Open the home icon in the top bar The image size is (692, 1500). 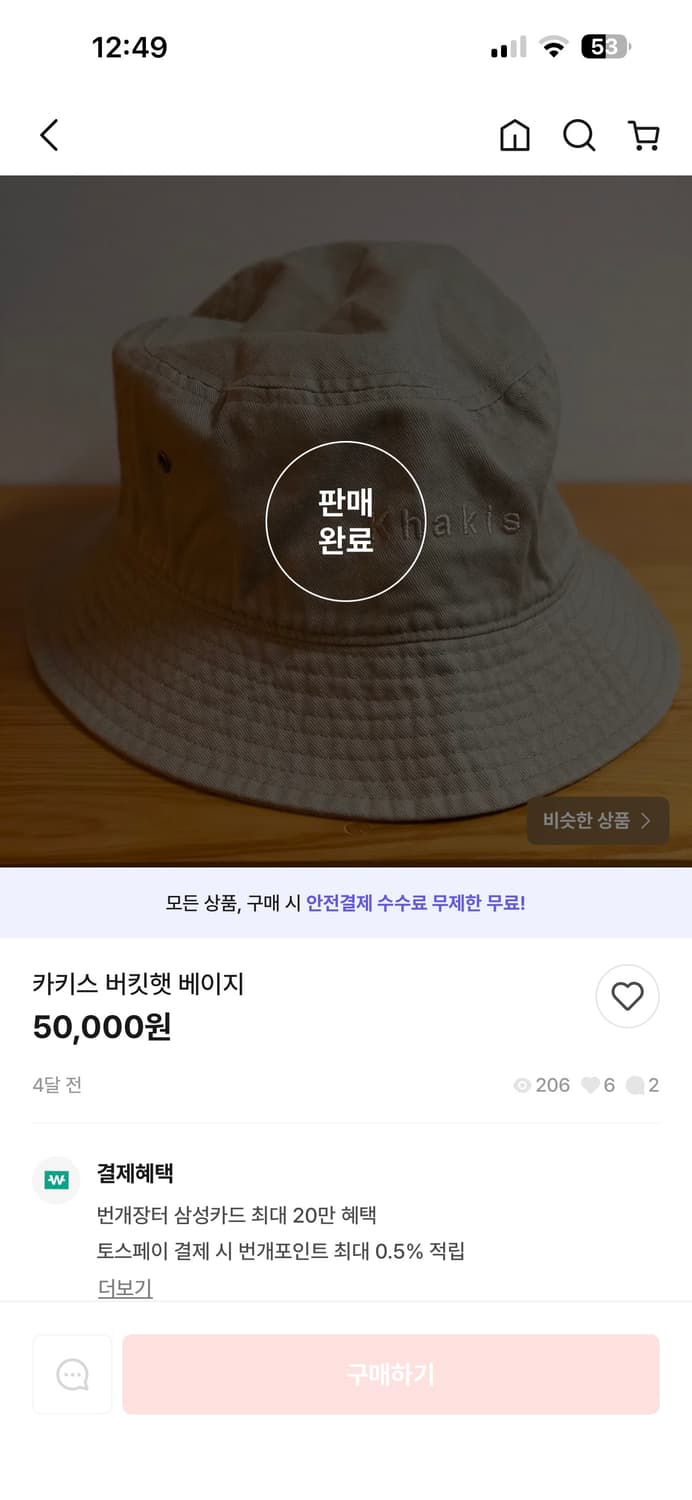coord(515,135)
